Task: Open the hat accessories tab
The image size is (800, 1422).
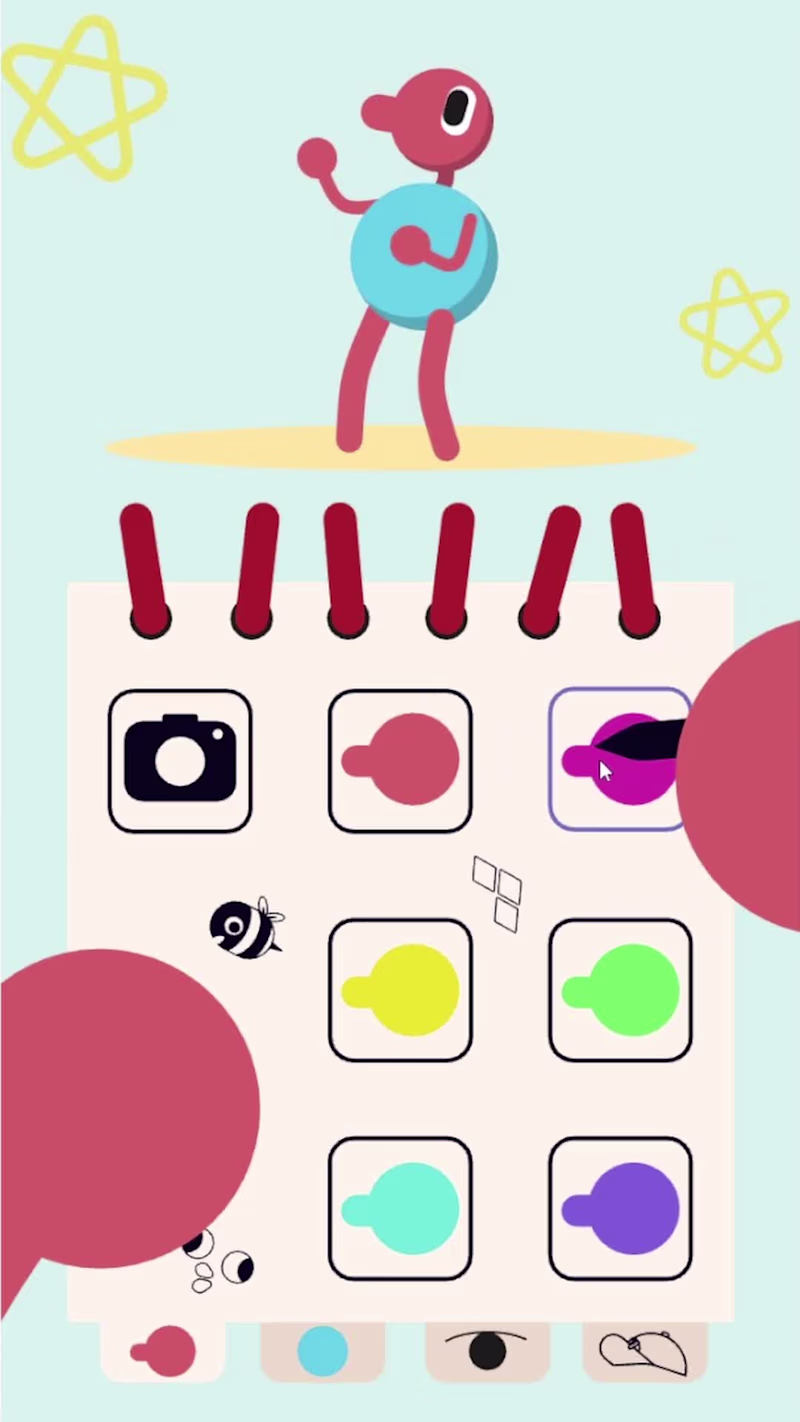Action: (644, 1352)
